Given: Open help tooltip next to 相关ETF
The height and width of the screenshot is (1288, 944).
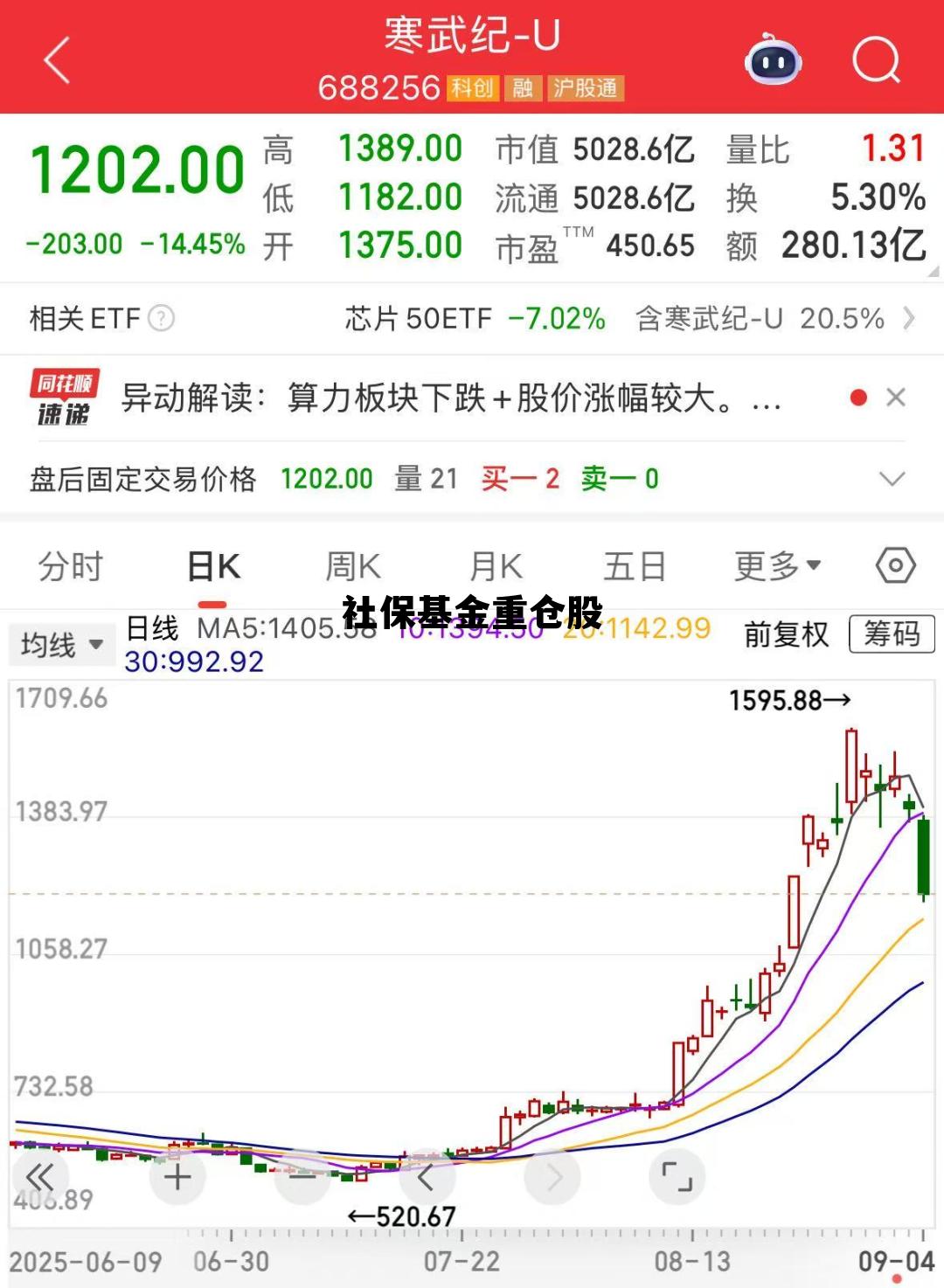Looking at the screenshot, I should [x=161, y=318].
